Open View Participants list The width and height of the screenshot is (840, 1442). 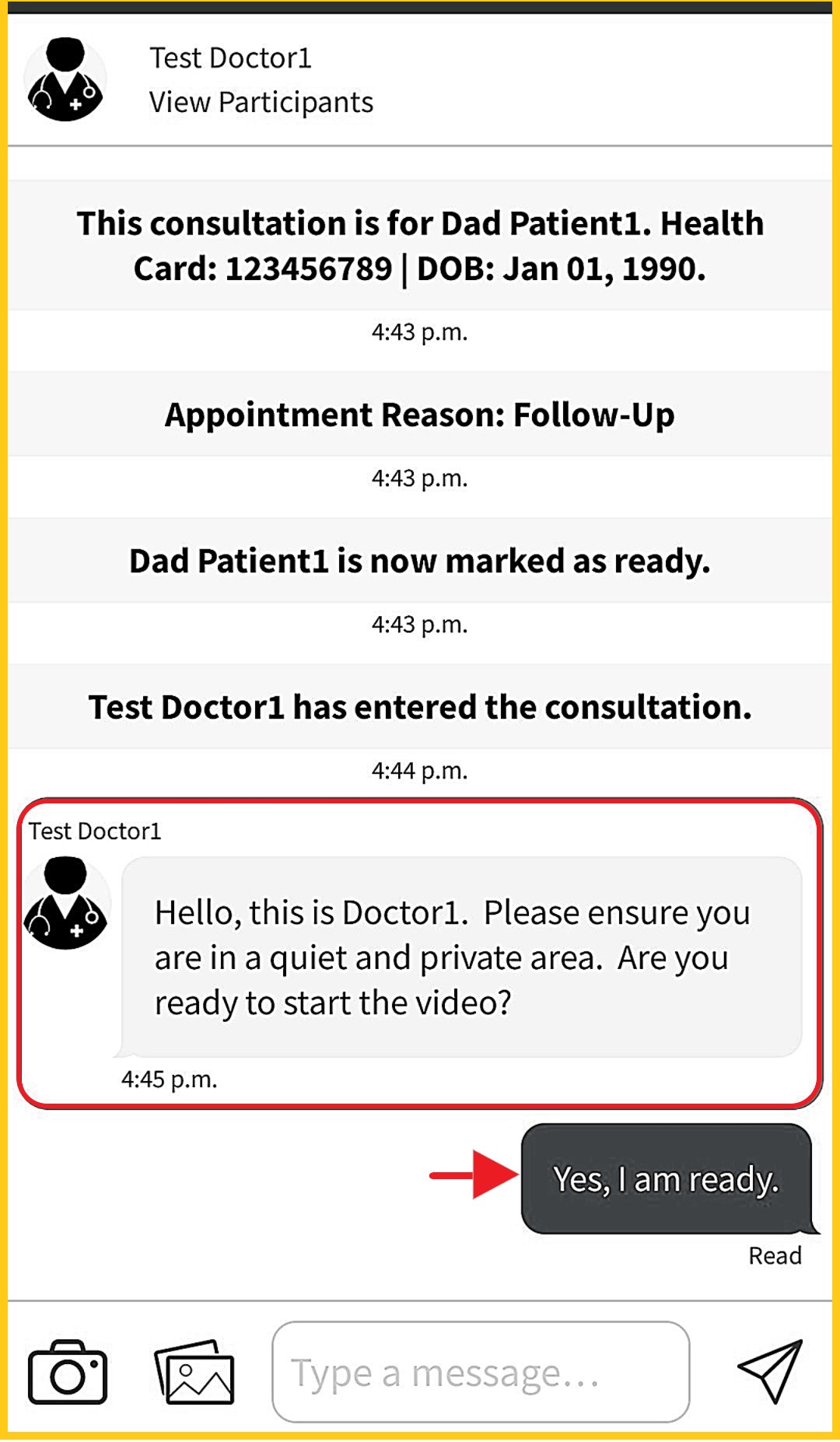(261, 103)
